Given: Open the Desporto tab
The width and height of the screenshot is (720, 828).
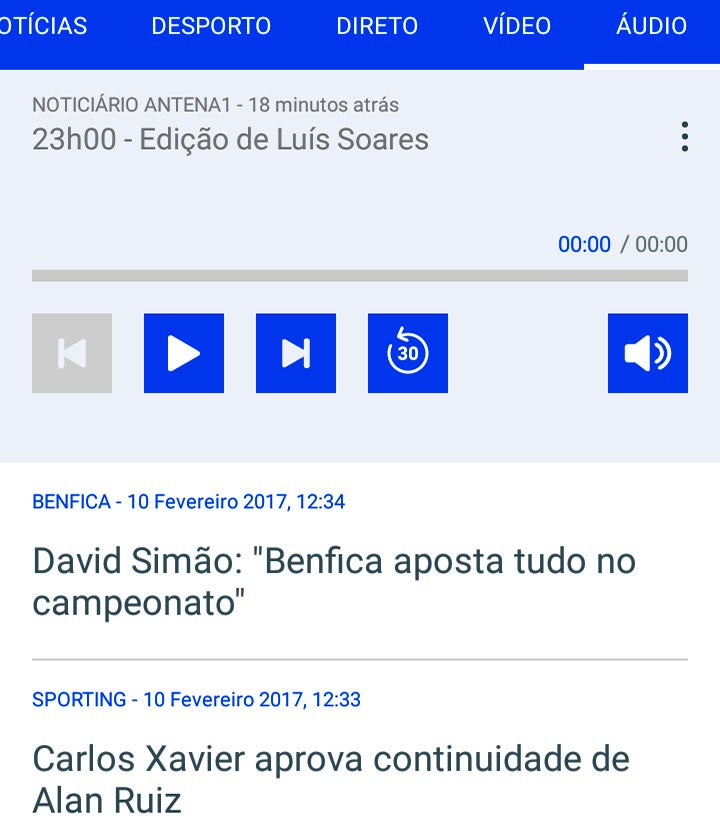Looking at the screenshot, I should coord(211,26).
